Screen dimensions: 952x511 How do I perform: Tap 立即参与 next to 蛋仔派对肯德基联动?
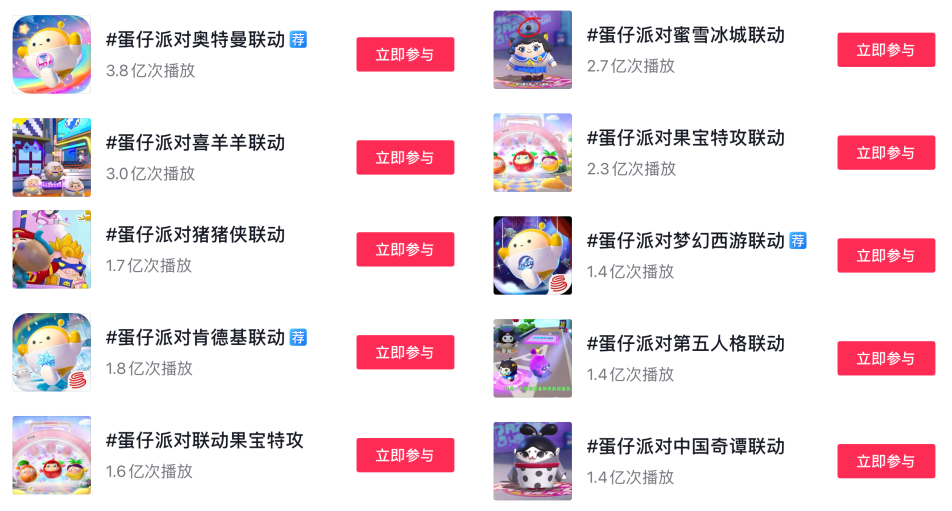click(x=405, y=352)
